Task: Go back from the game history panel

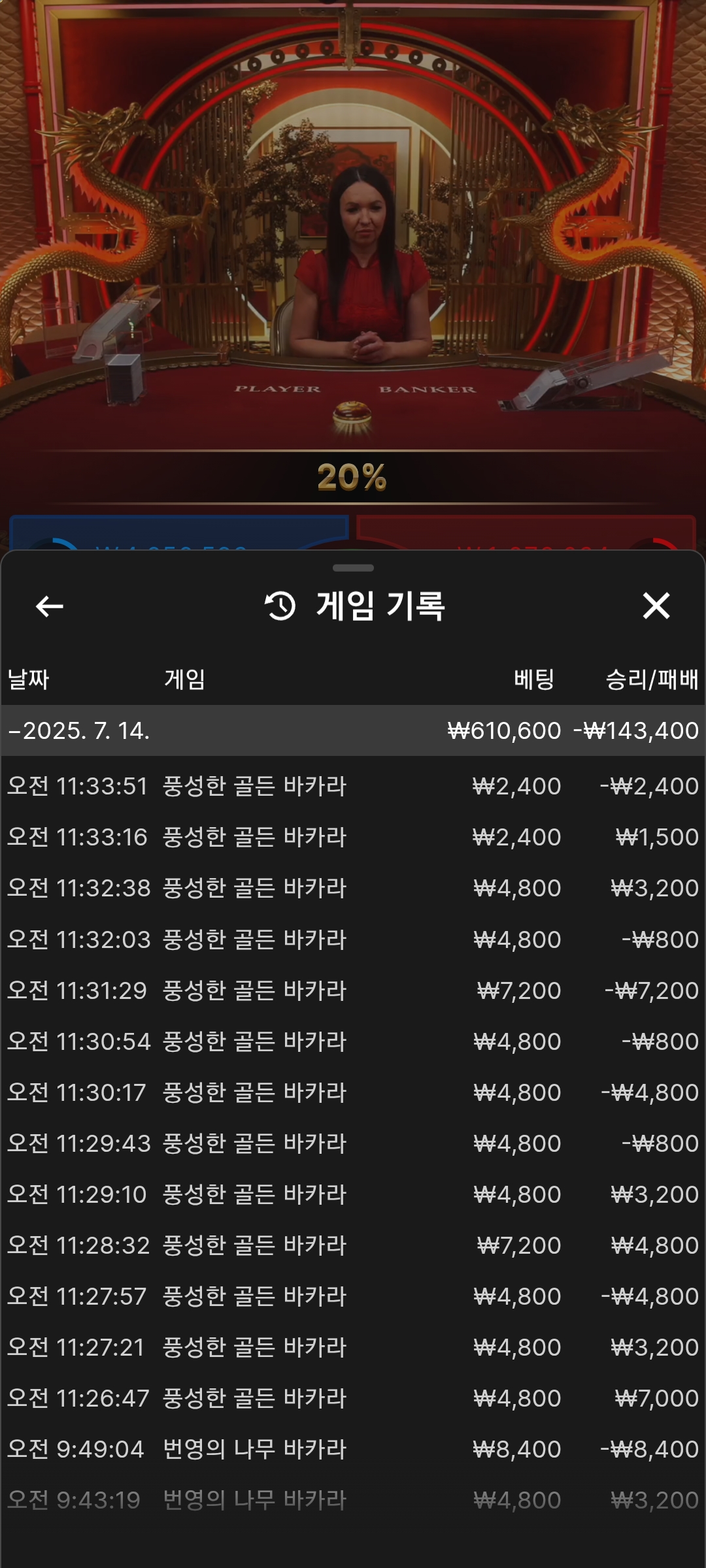Action: pos(50,606)
